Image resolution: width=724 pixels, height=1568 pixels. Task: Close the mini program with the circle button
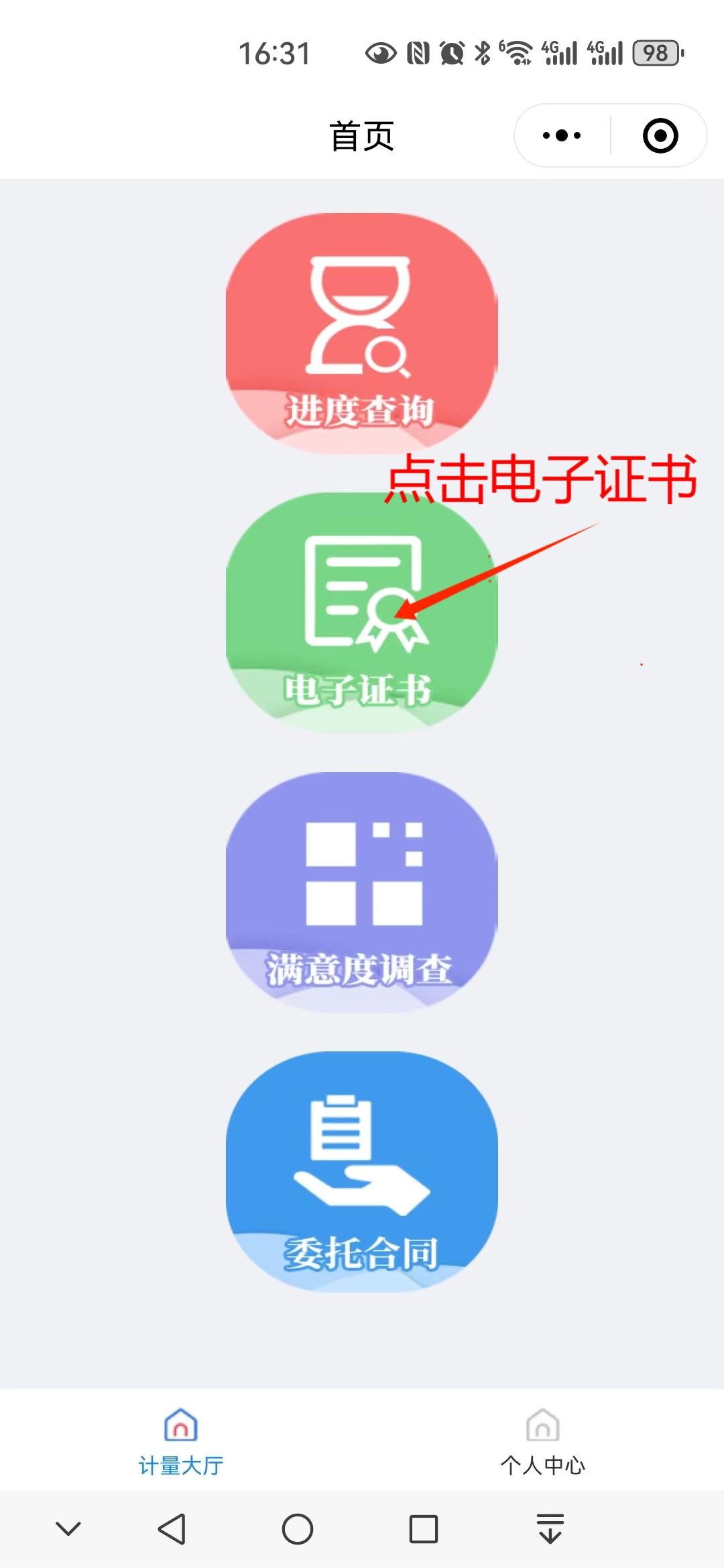pos(660,135)
